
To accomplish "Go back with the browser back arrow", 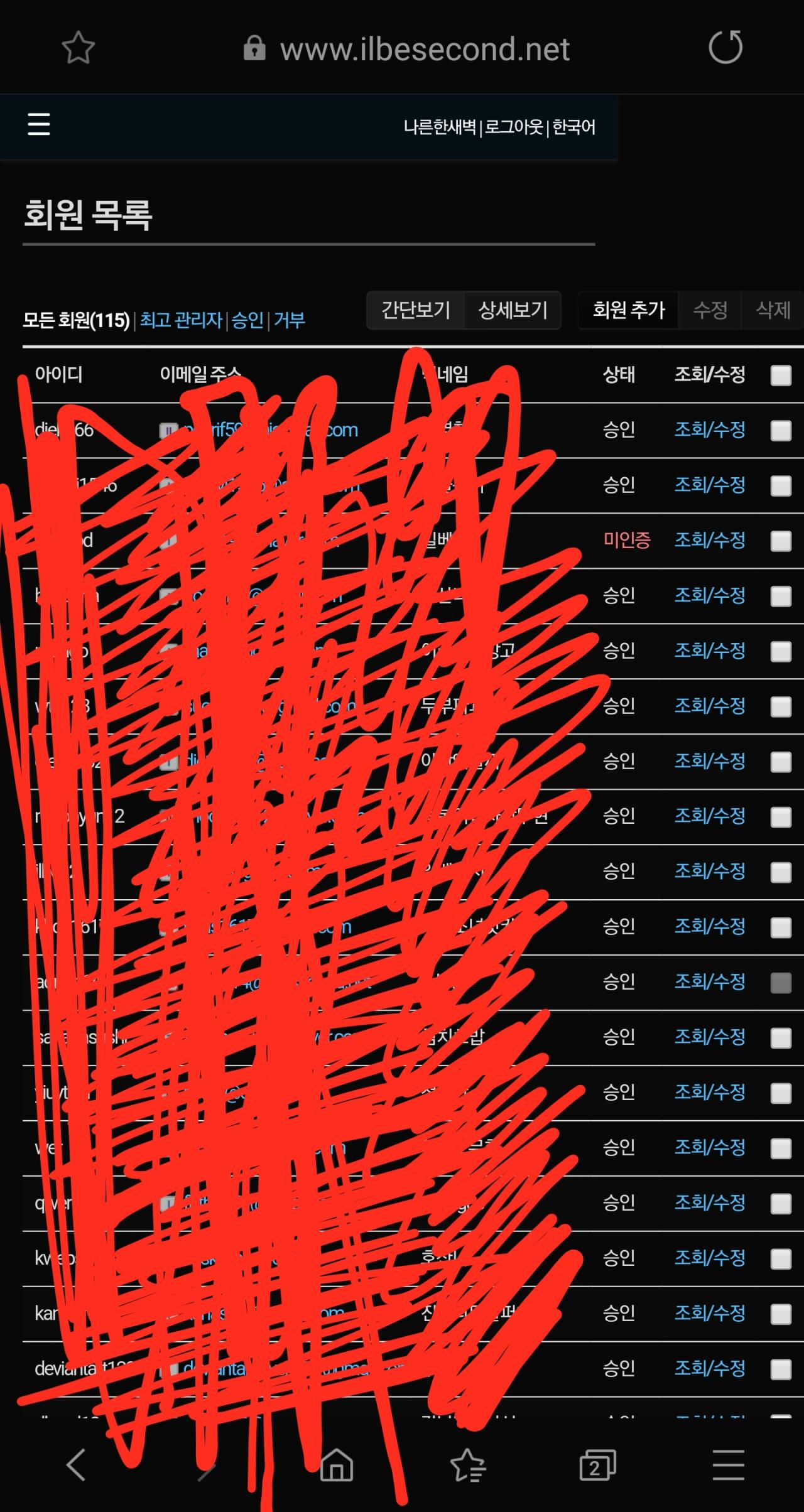I will click(76, 1466).
